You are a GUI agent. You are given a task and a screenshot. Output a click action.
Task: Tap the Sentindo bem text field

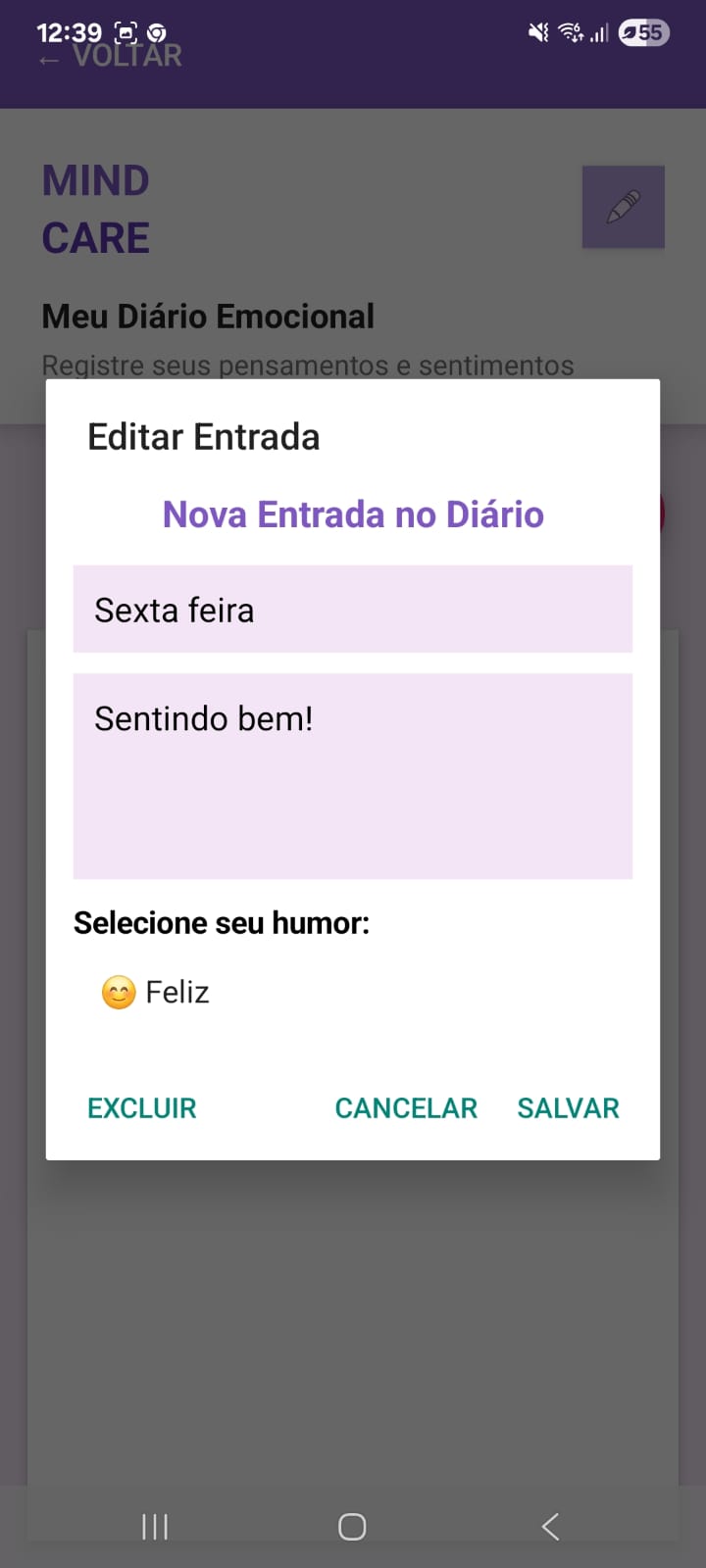point(352,774)
